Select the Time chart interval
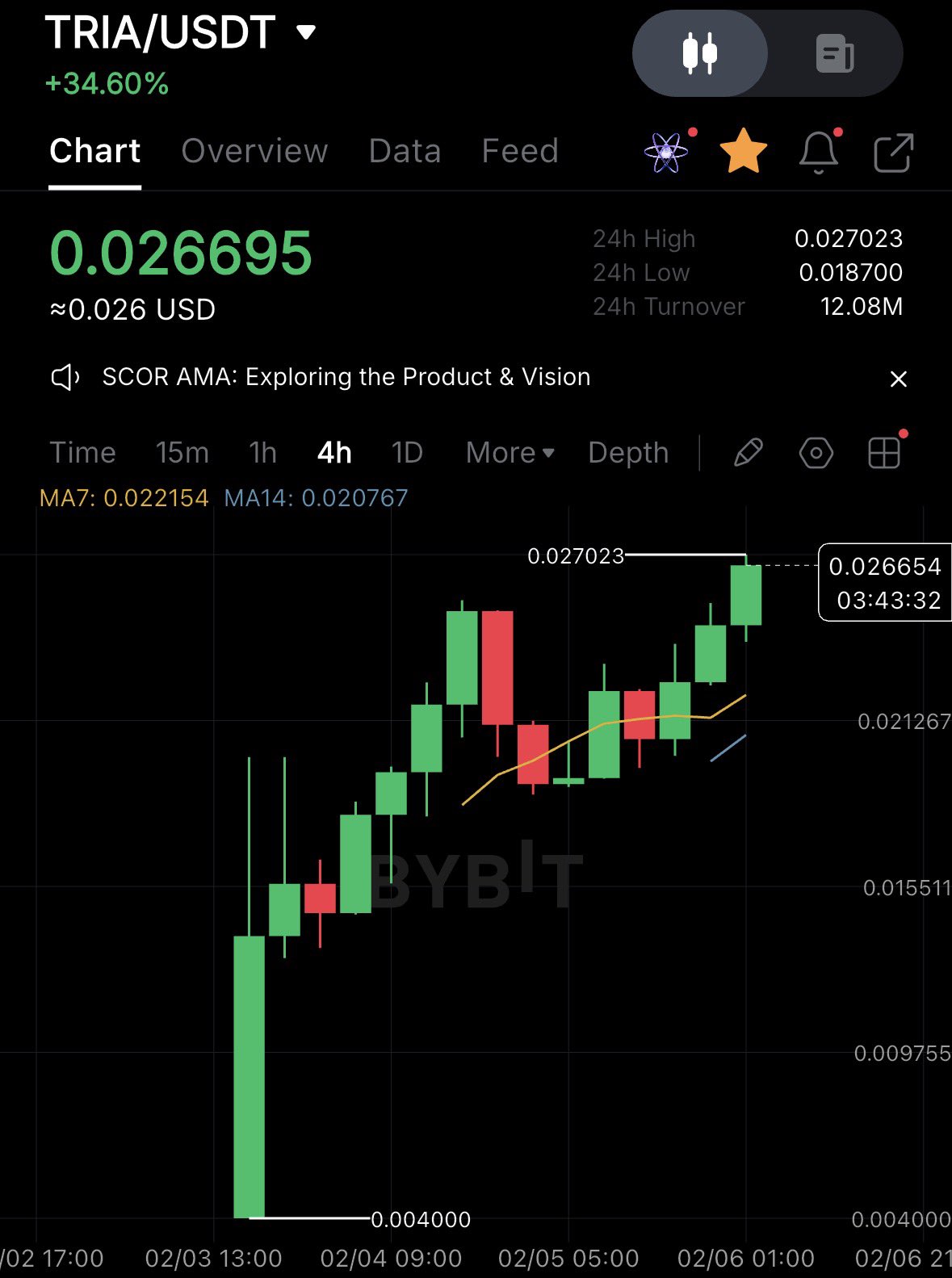952x1278 pixels. [82, 453]
